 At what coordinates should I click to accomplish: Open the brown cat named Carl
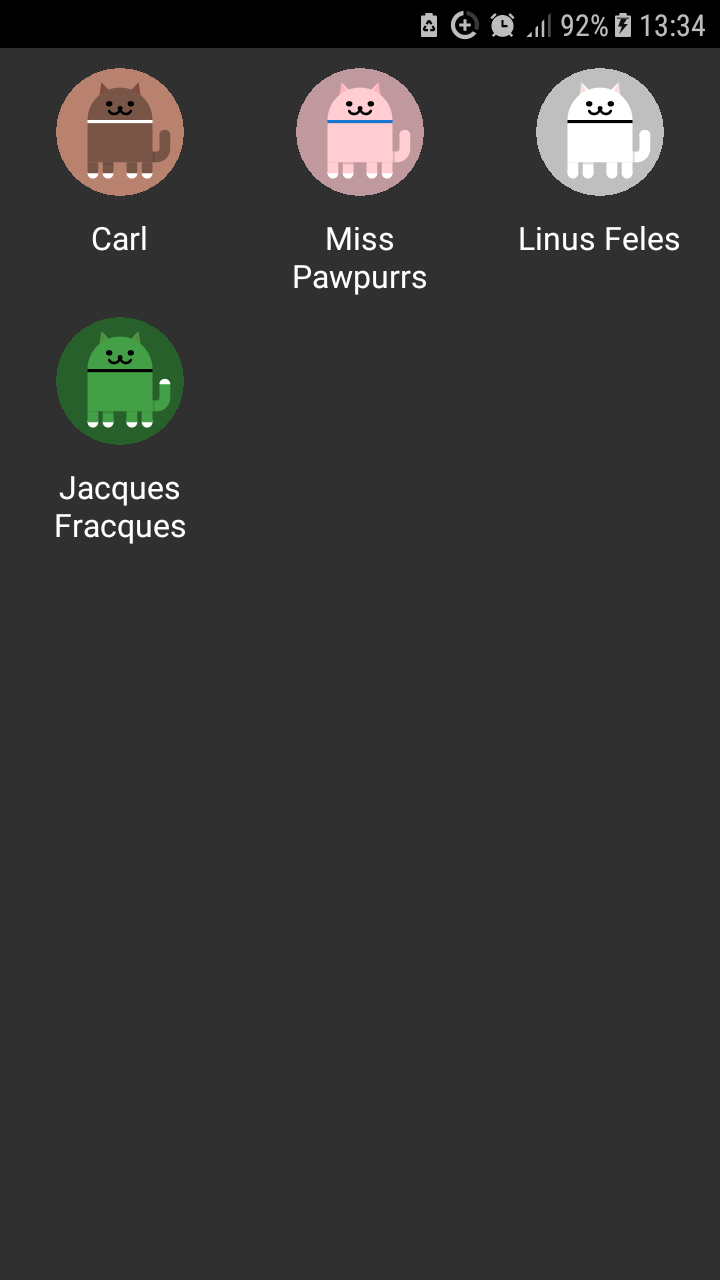pos(120,132)
